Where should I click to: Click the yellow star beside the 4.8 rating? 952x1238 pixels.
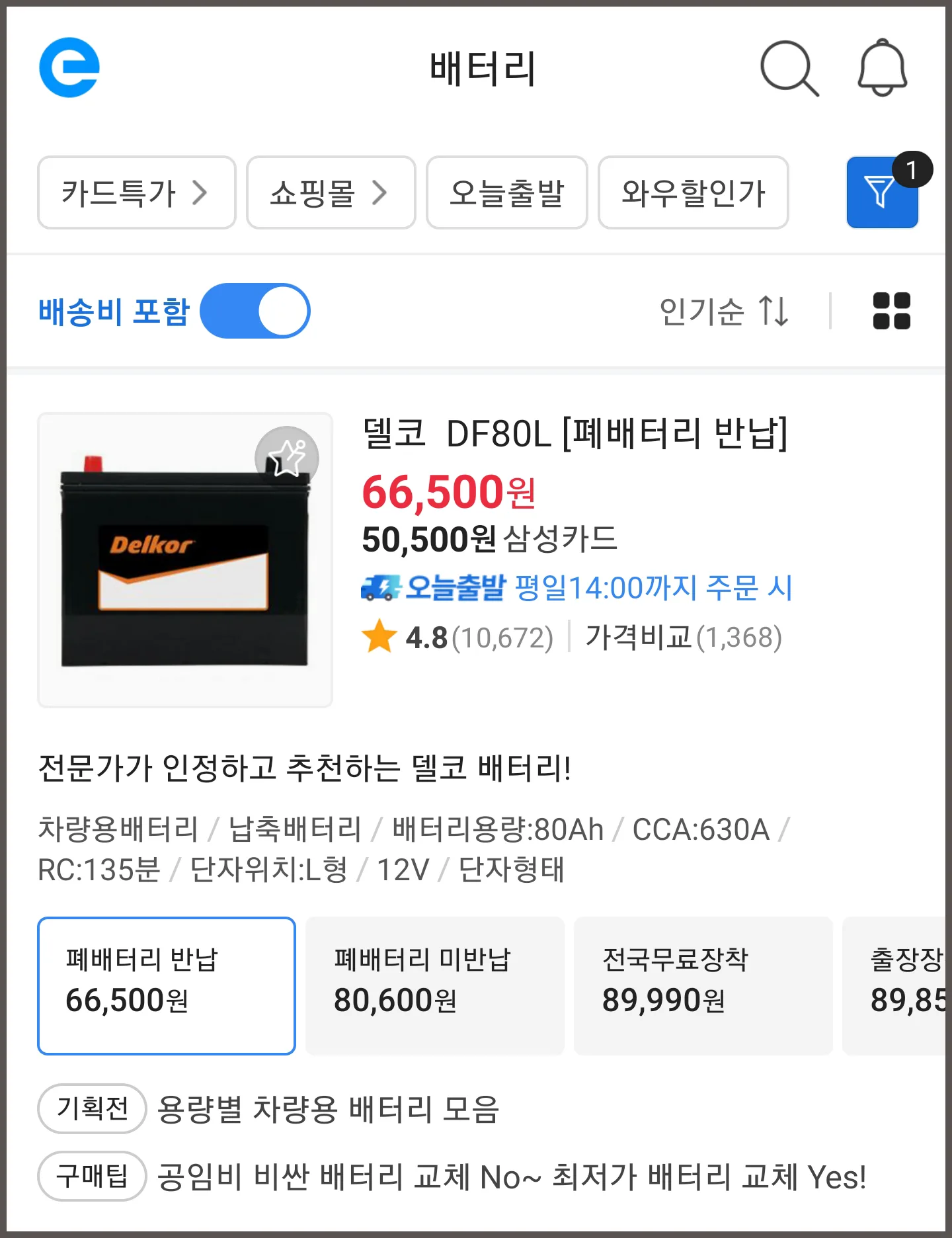coord(378,638)
